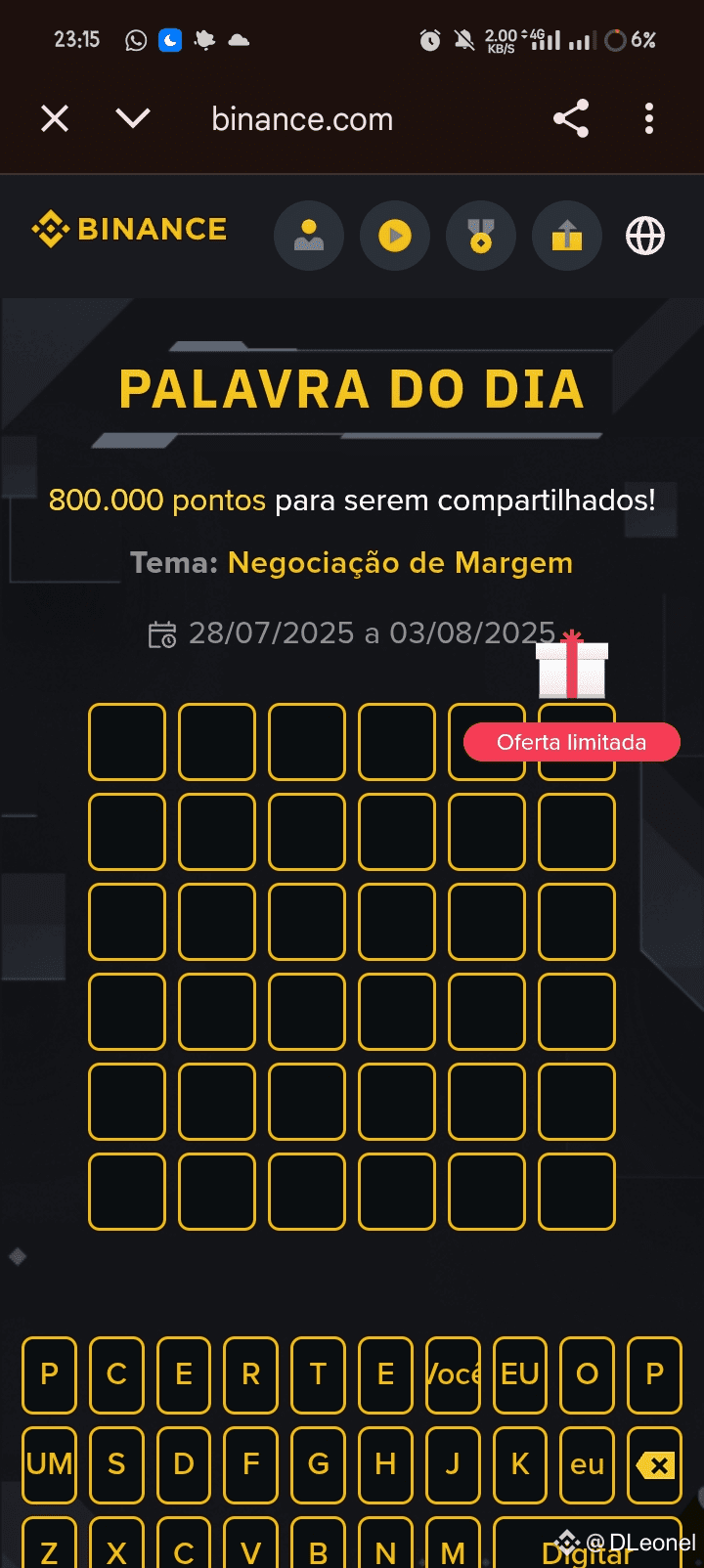The image size is (704, 1568).
Task: Close the browser tab with X
Action: [55, 119]
